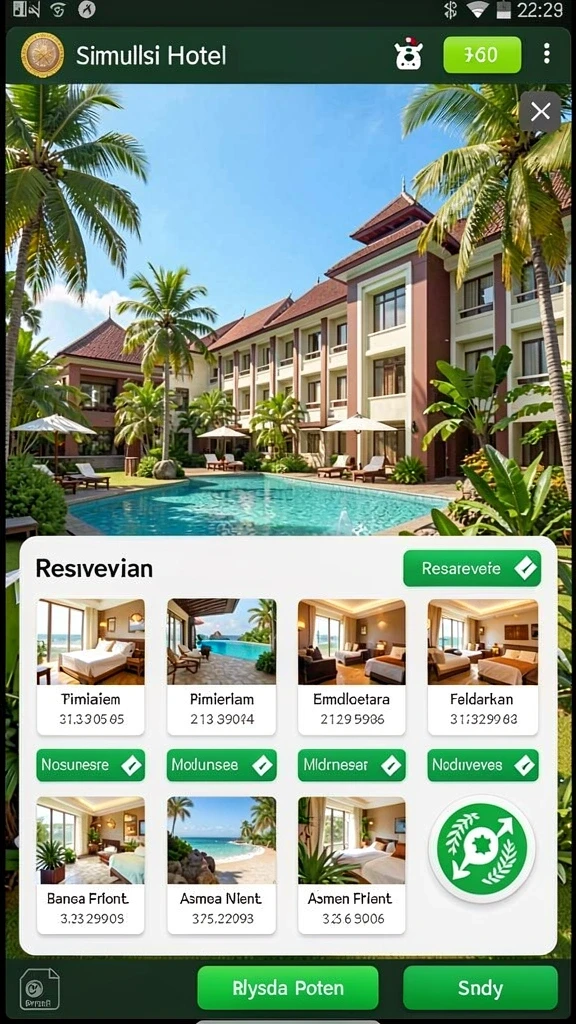Open the overflow menu in top bar
The height and width of the screenshot is (1024, 576).
pyautogui.click(x=547, y=54)
